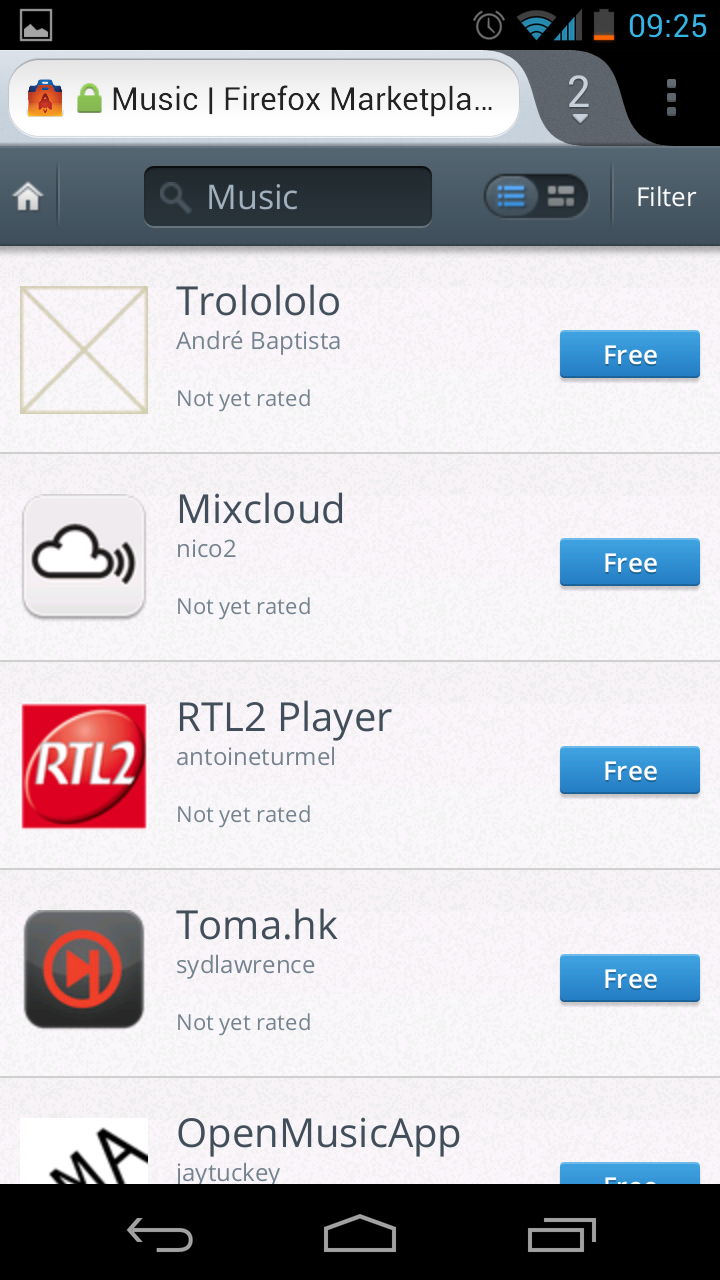Open the RTL2 Player listing
The image size is (720, 1280).
[284, 718]
